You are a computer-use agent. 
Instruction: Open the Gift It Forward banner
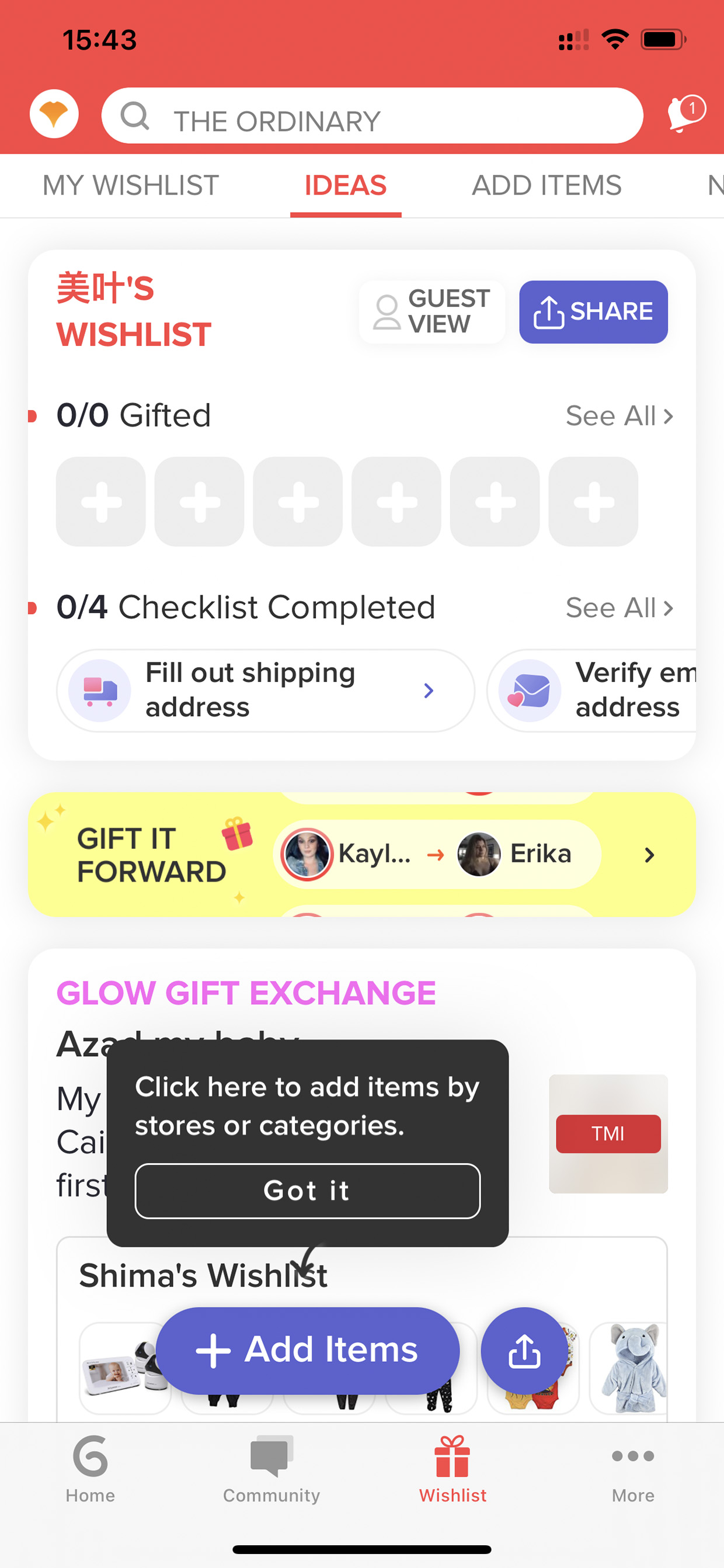click(361, 854)
